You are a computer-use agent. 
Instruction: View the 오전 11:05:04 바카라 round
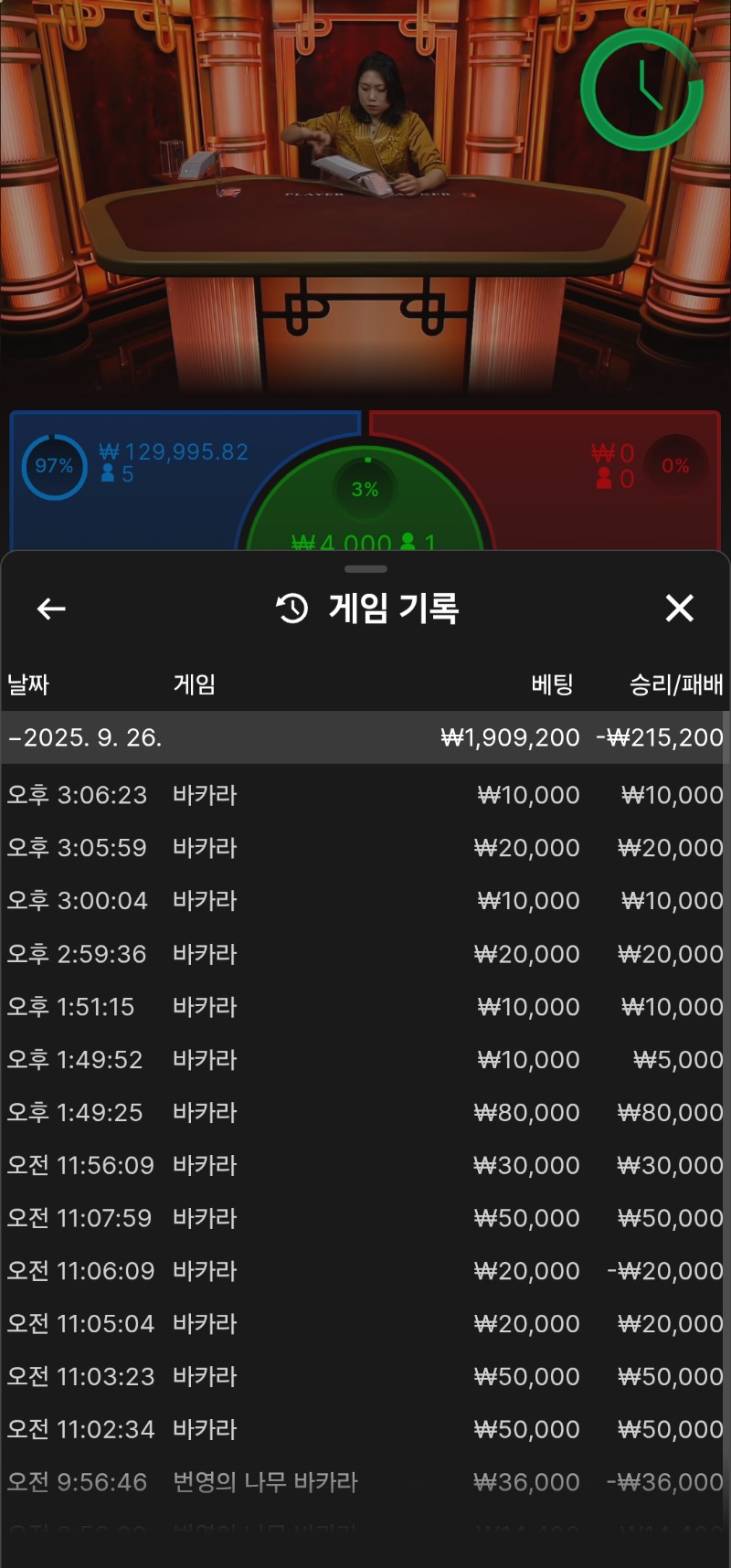[x=365, y=1324]
